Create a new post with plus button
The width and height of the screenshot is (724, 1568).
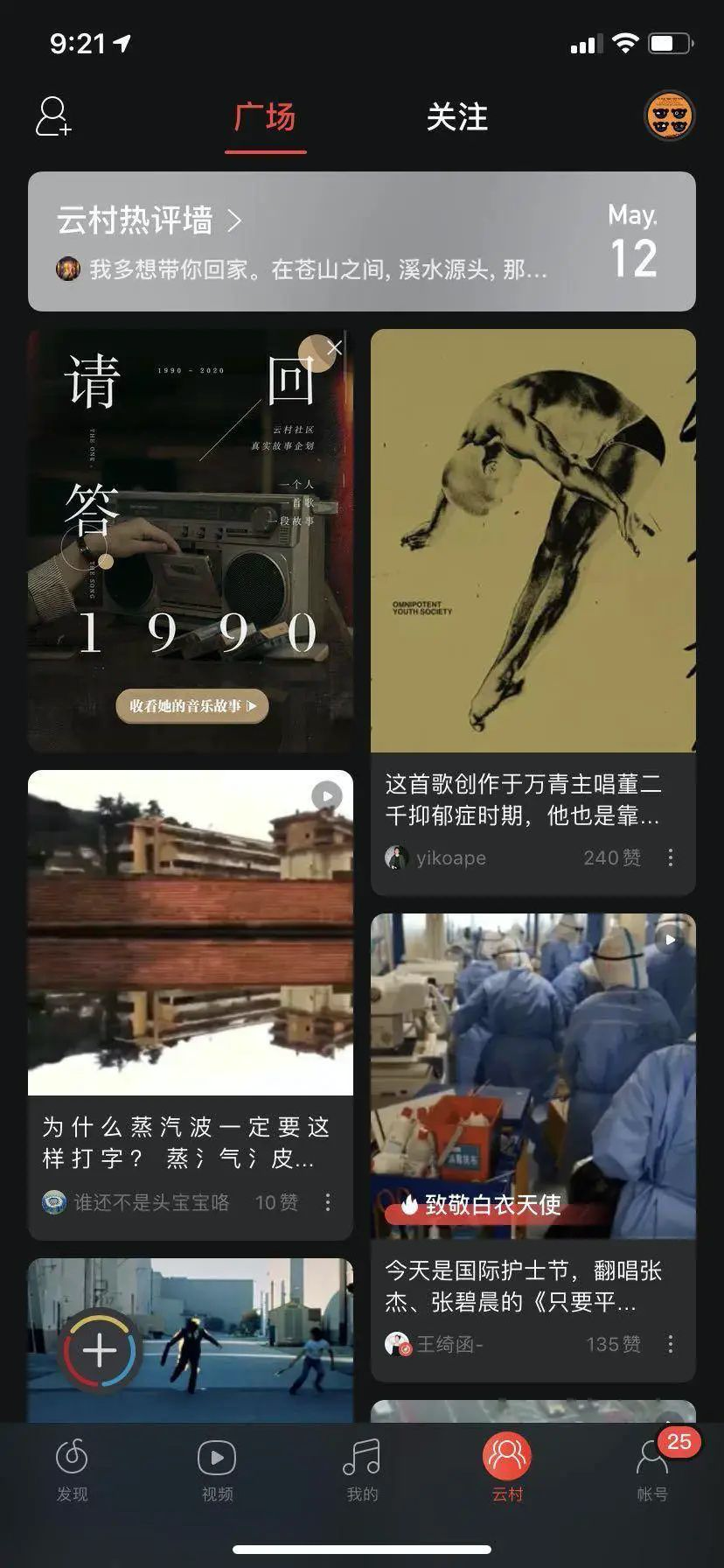pyautogui.click(x=100, y=1352)
